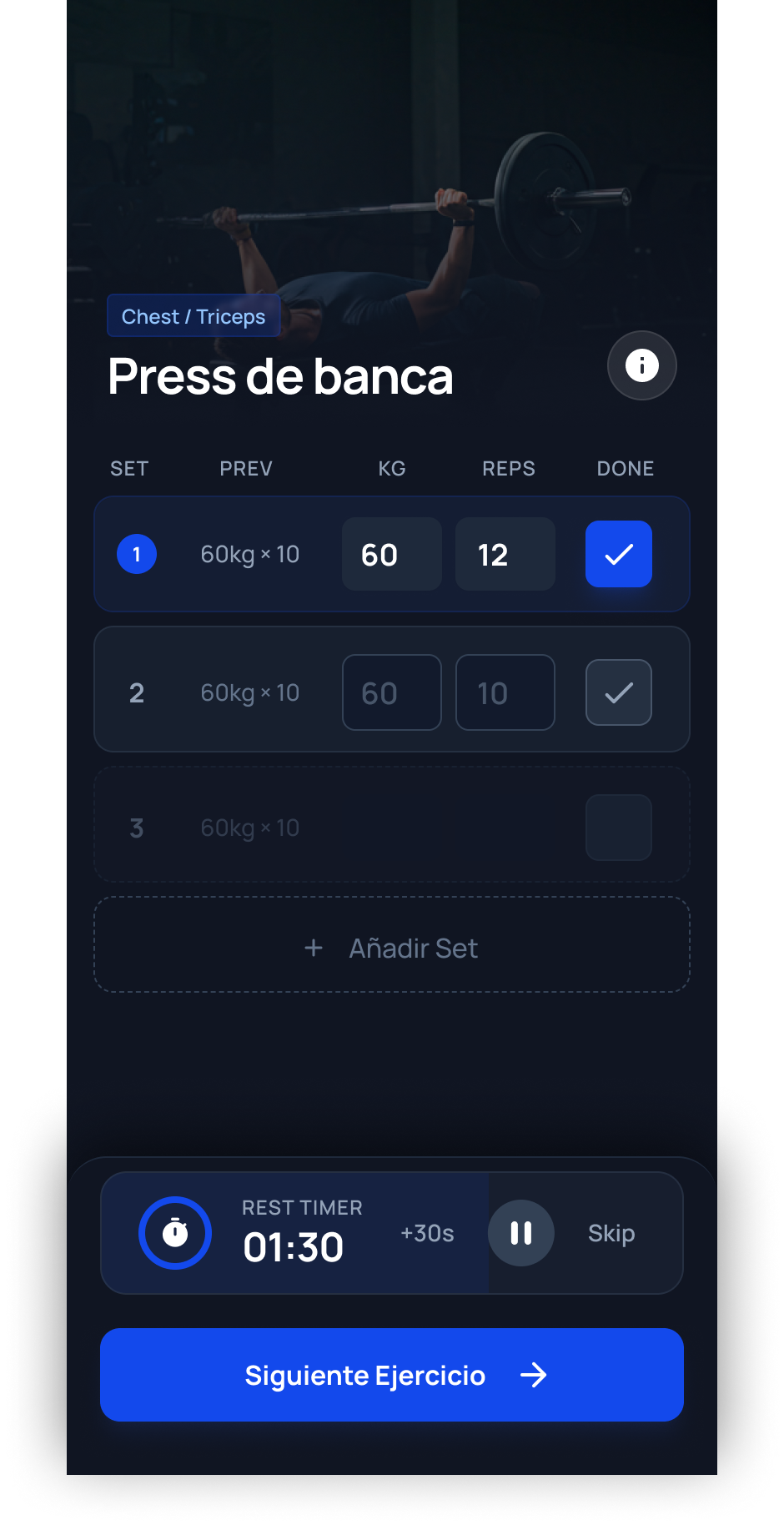This screenshot has width=784, height=1525.
Task: Click the reps field showing 10 in set 2
Action: click(505, 692)
